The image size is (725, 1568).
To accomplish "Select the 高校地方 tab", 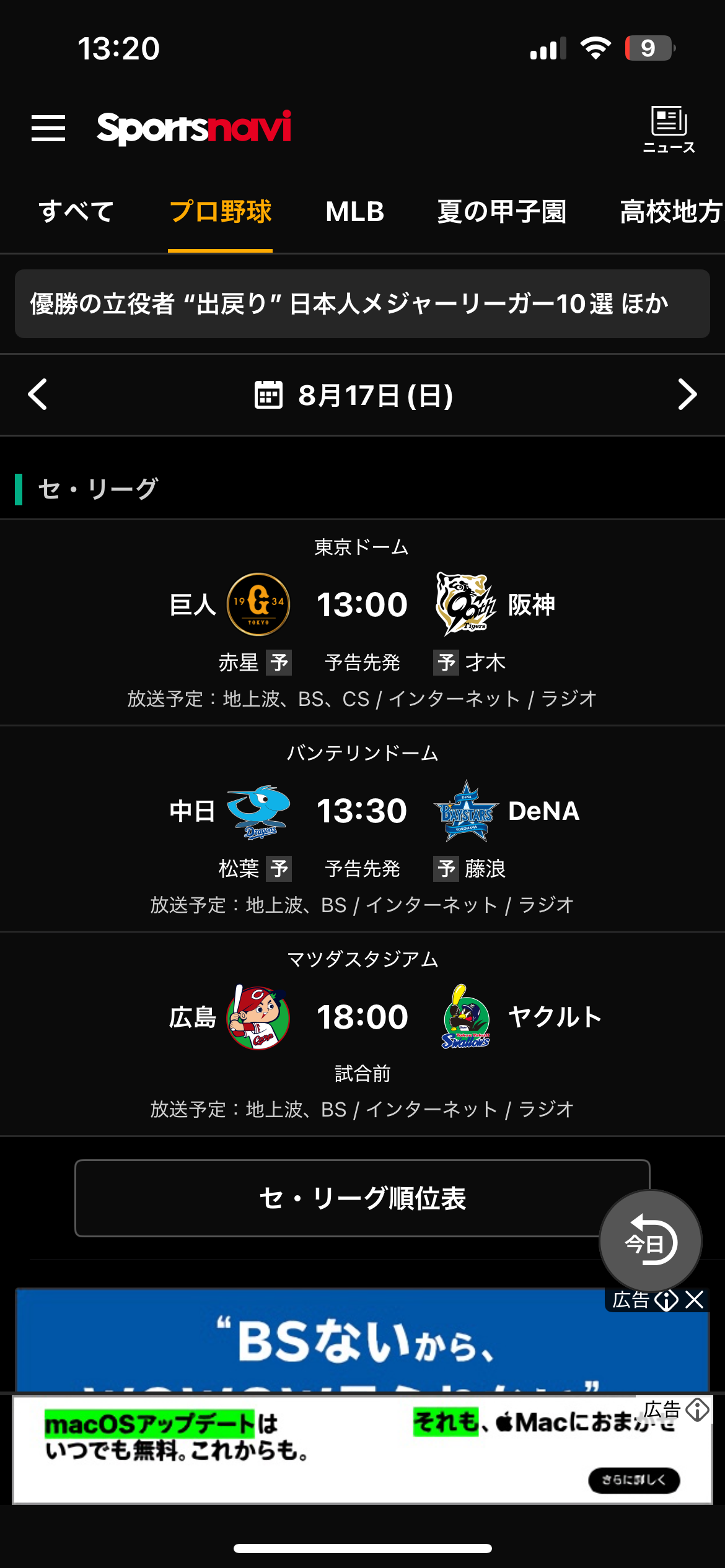I will coord(672,212).
